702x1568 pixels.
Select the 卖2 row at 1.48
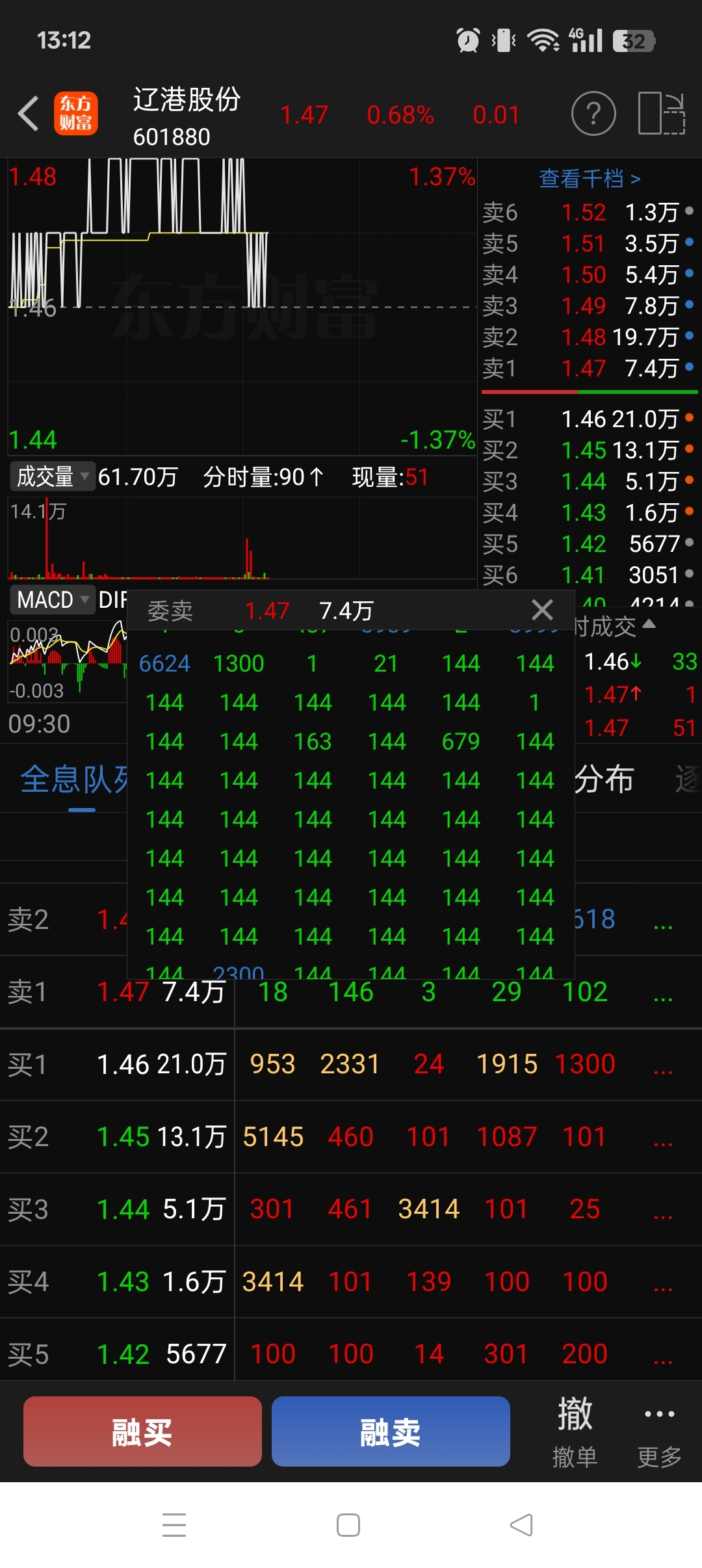[x=351, y=919]
